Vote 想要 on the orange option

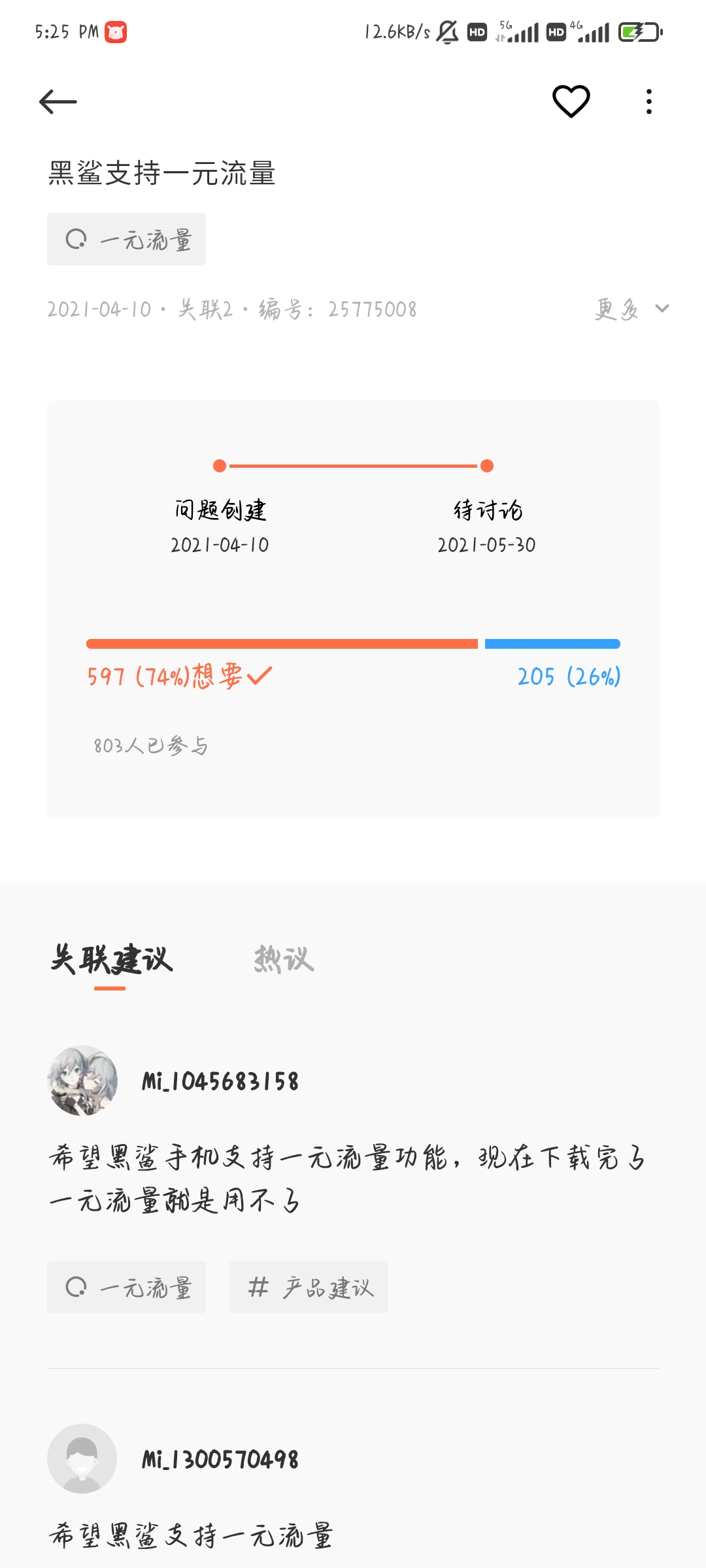point(179,676)
